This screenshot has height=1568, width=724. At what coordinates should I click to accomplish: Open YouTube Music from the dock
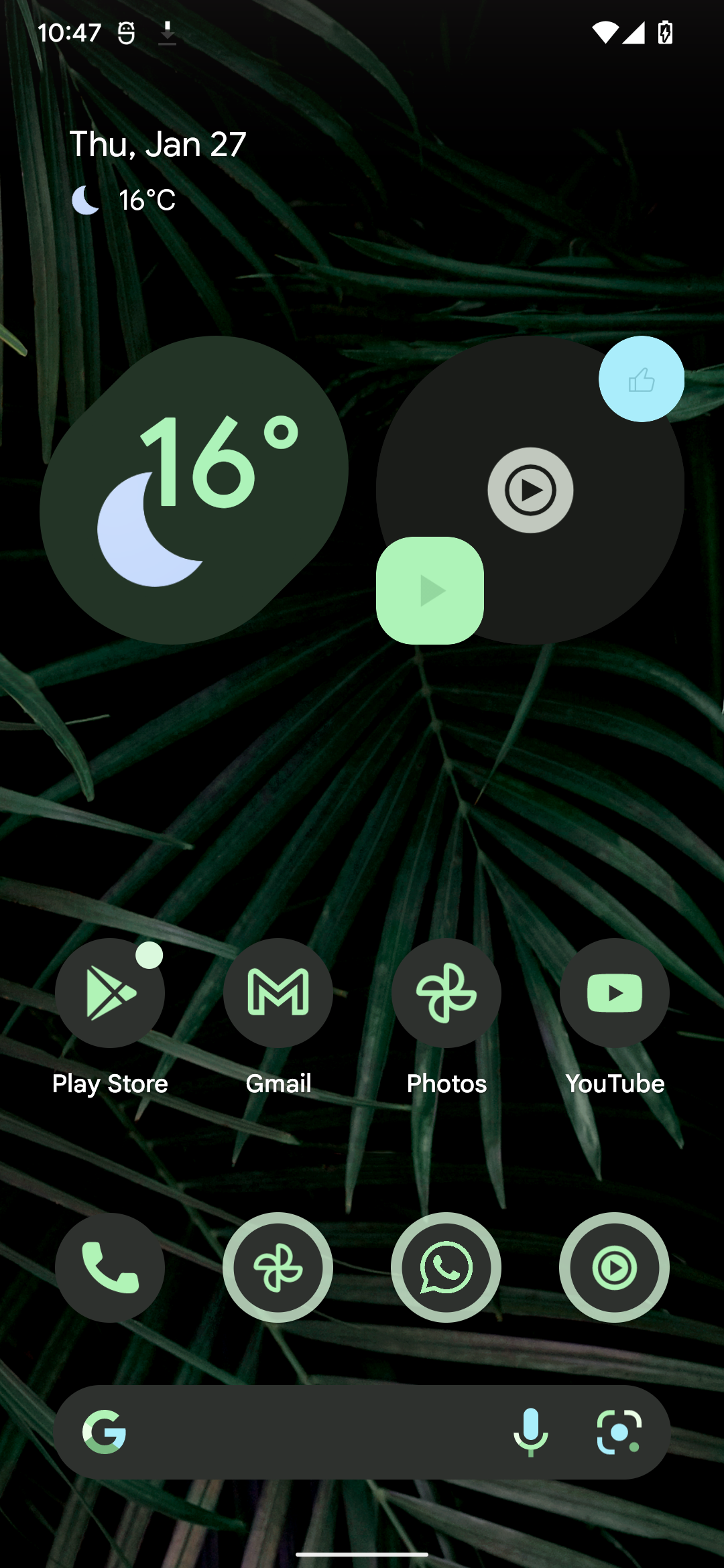pos(615,1267)
